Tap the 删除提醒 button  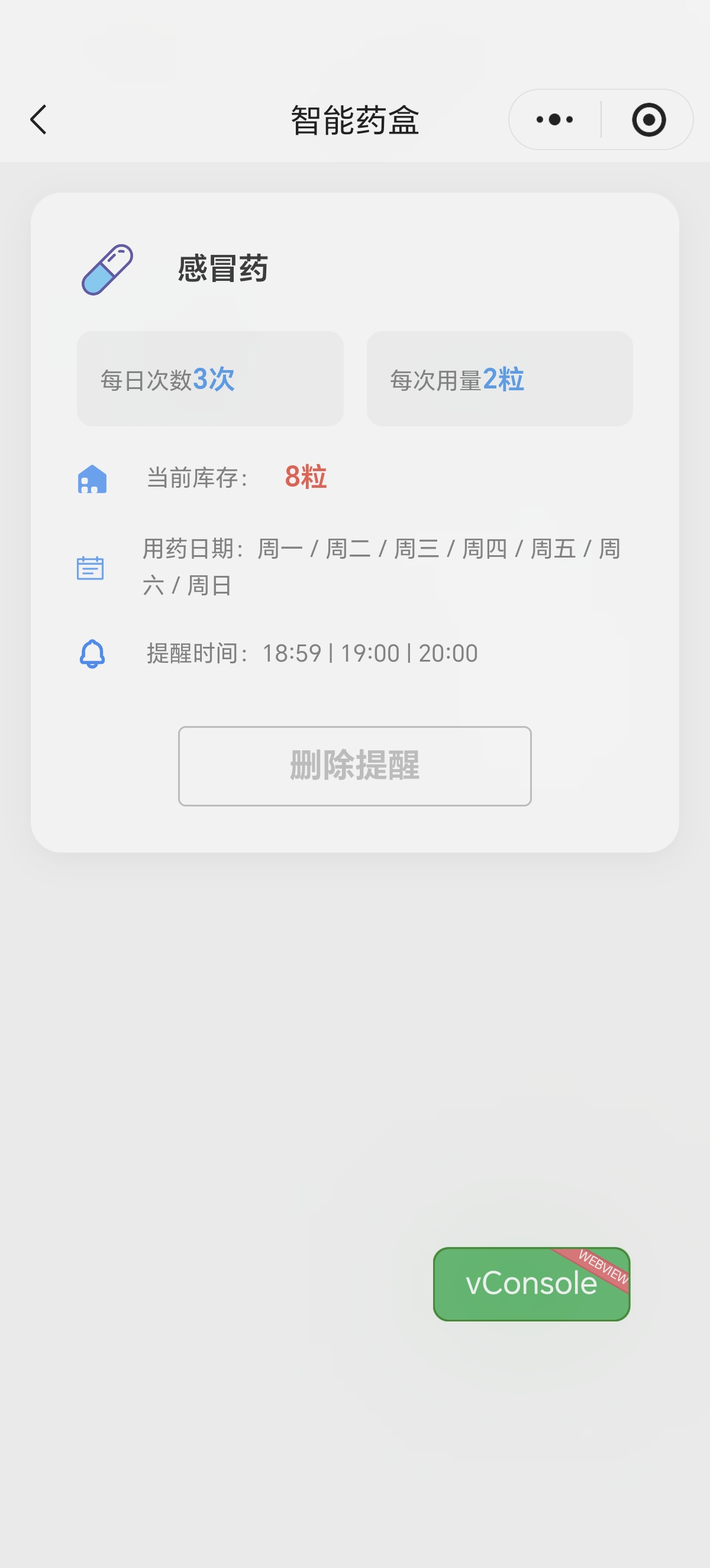[354, 765]
